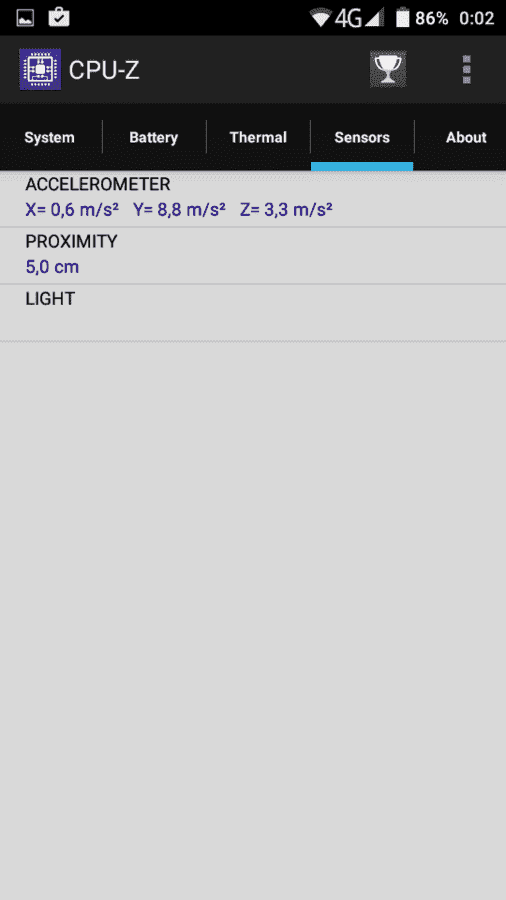This screenshot has height=900, width=506.
Task: Open the three-dot overflow menu
Action: [x=466, y=69]
